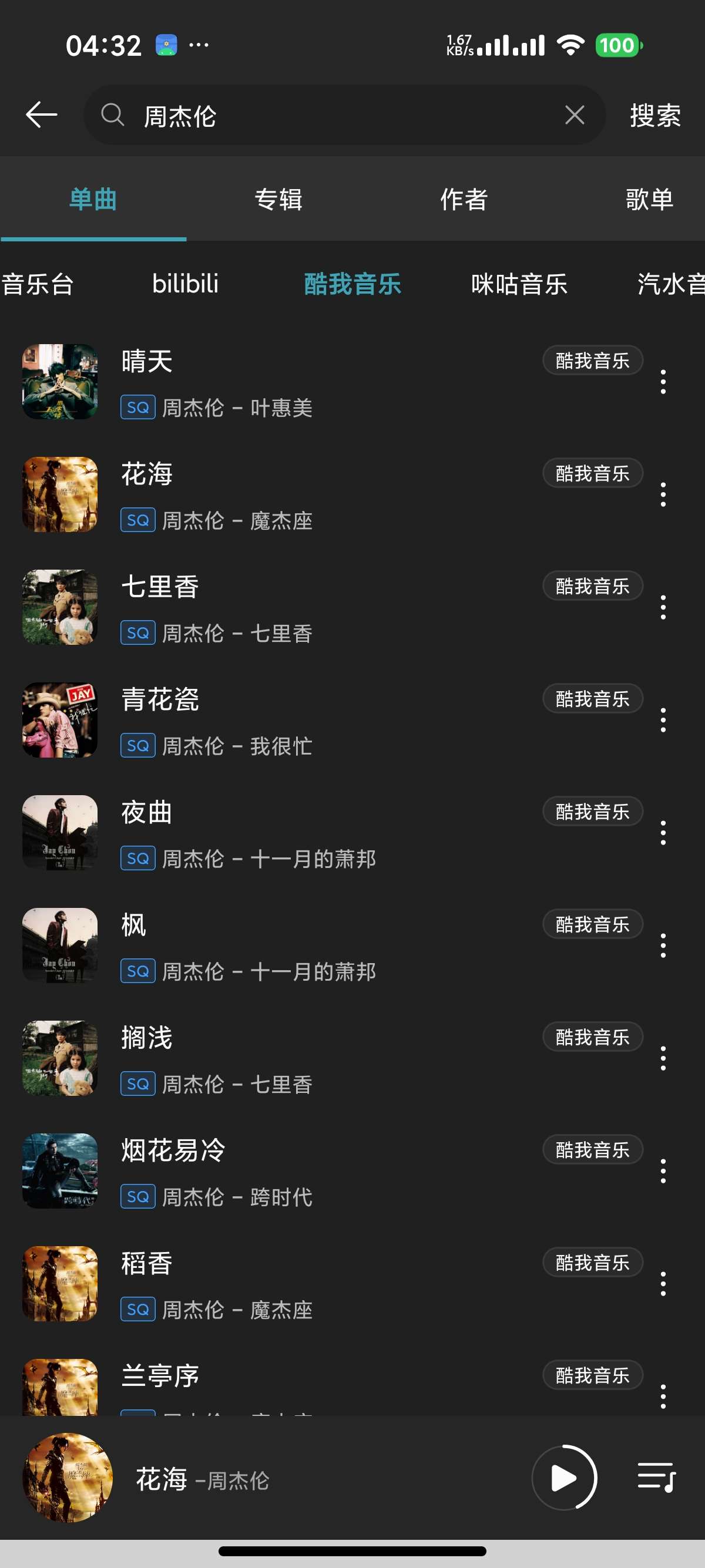Tap the 搜索 button to search

tap(654, 117)
